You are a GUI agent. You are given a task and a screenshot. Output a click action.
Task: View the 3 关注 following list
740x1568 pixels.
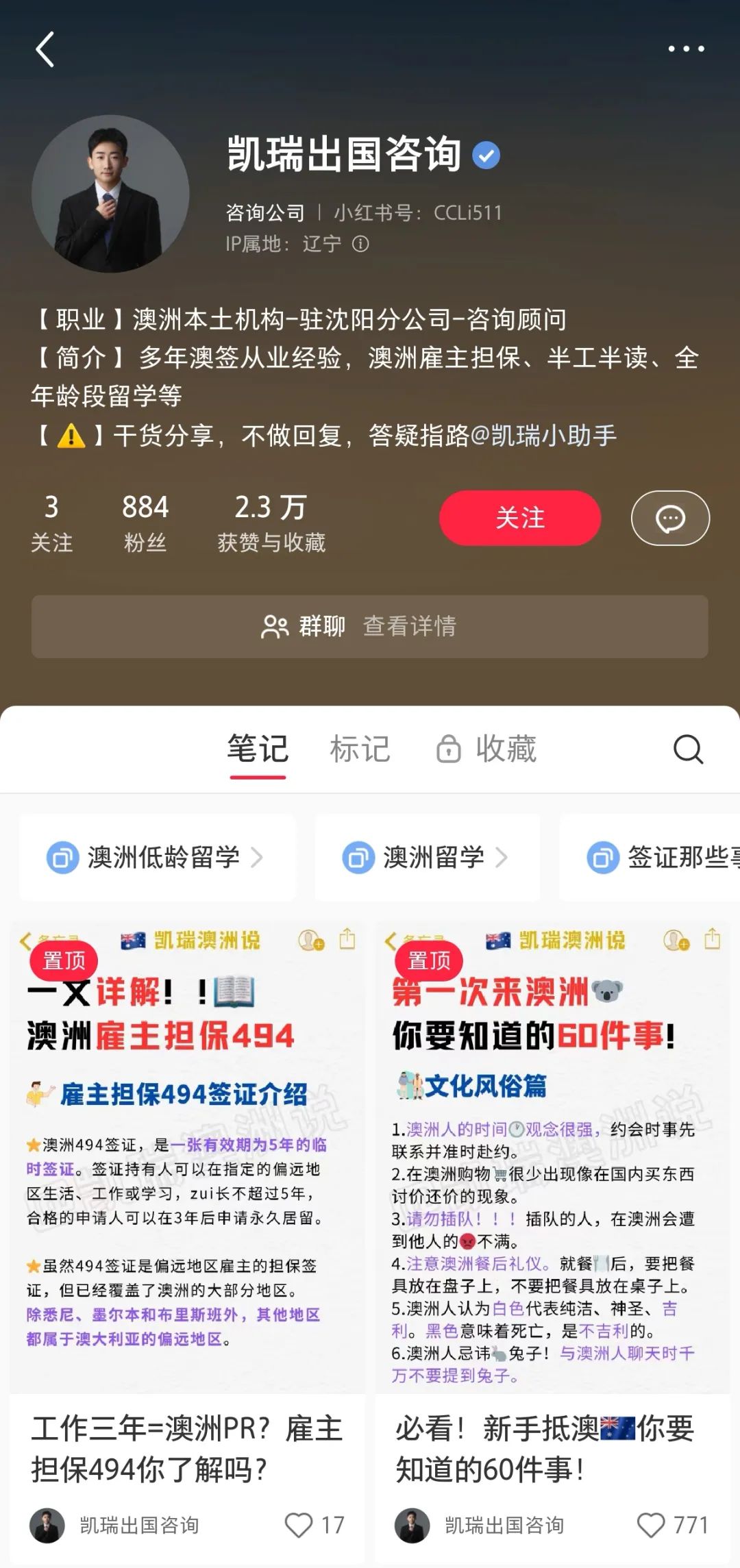(51, 523)
